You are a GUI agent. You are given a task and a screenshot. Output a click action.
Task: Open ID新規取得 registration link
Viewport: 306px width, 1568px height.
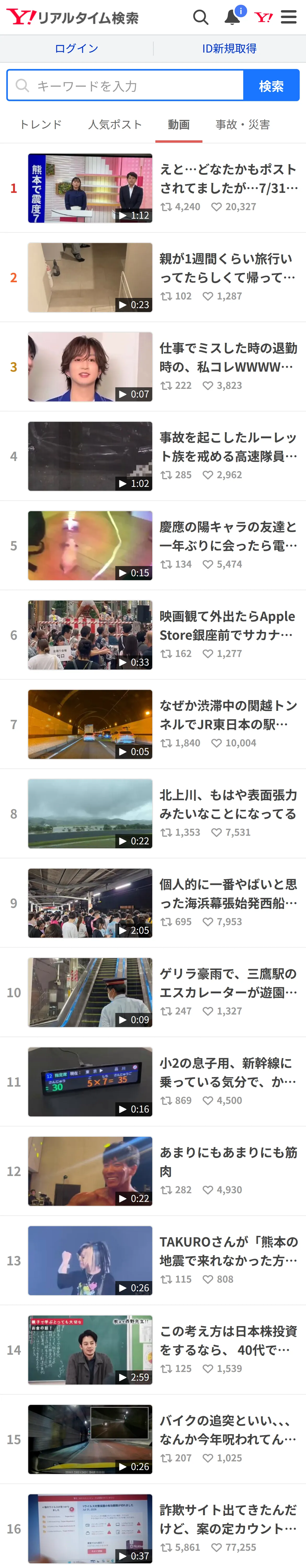229,48
